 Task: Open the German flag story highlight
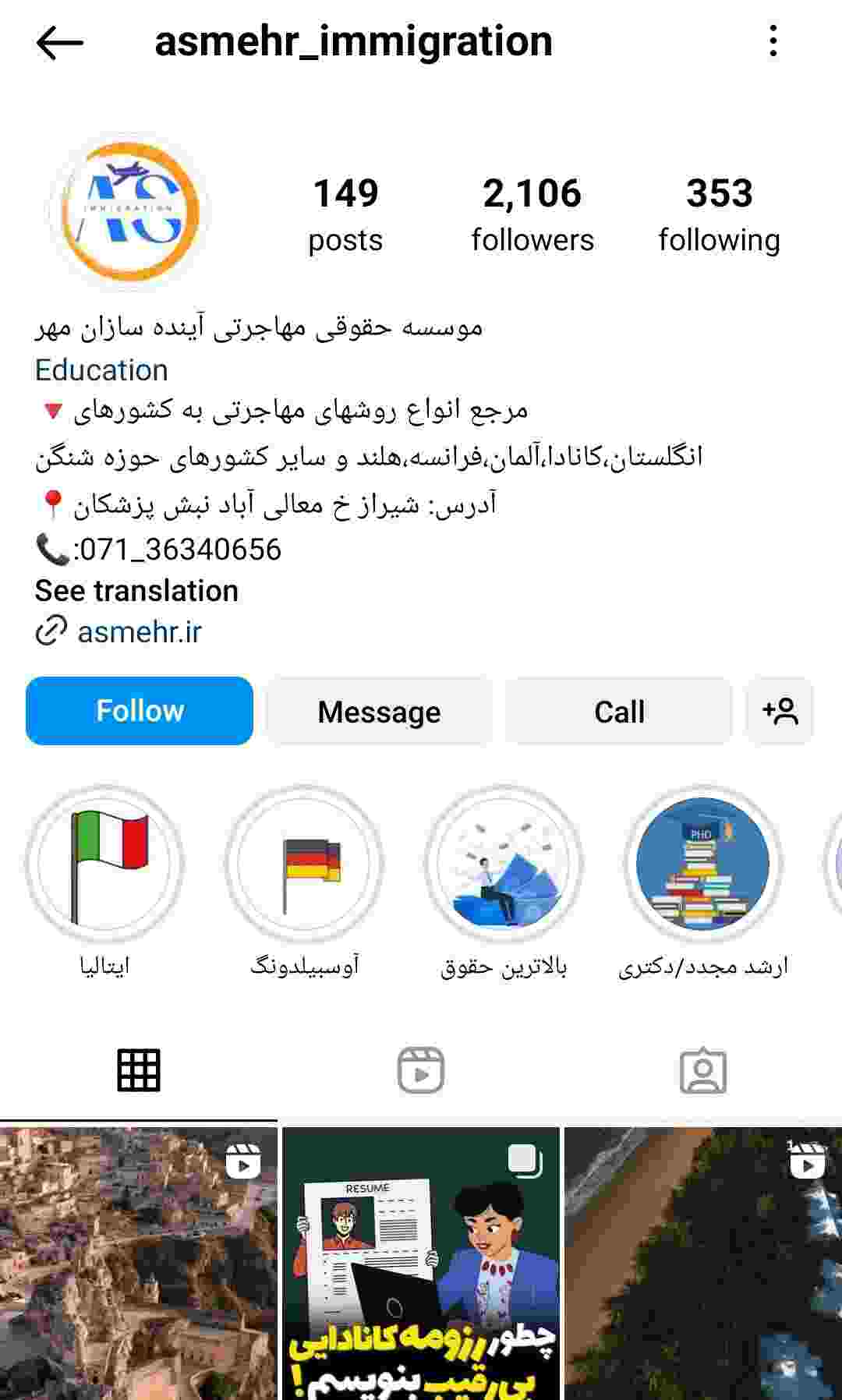pyautogui.click(x=304, y=864)
